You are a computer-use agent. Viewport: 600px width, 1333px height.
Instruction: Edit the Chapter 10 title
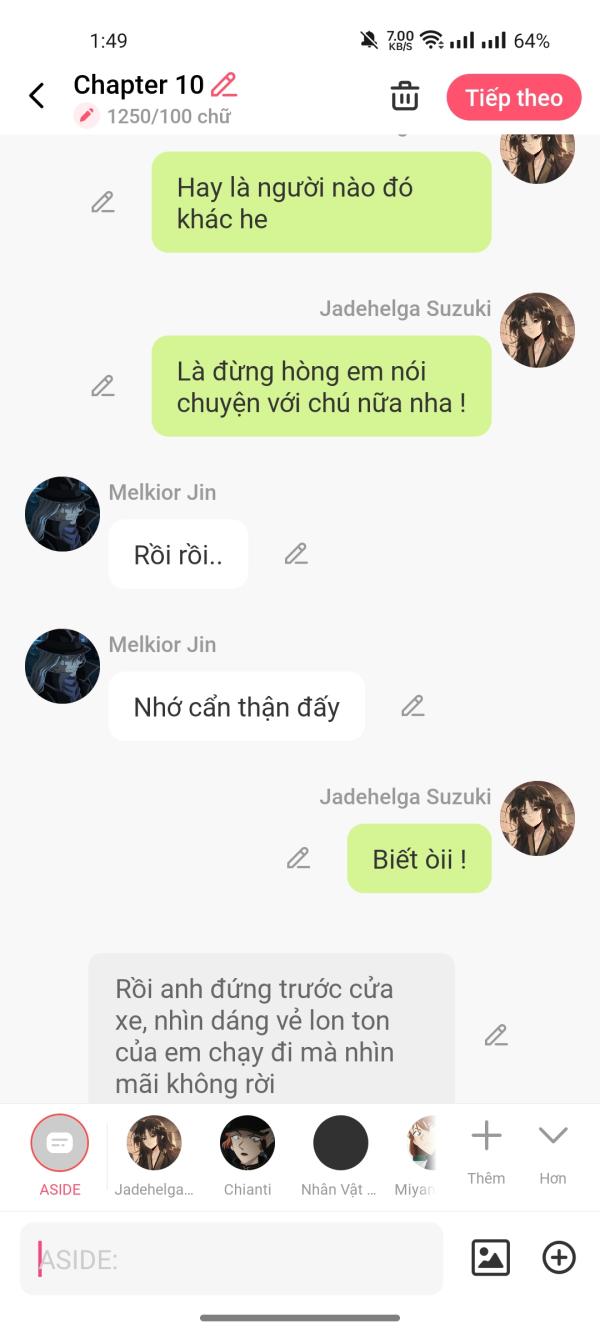(x=224, y=85)
